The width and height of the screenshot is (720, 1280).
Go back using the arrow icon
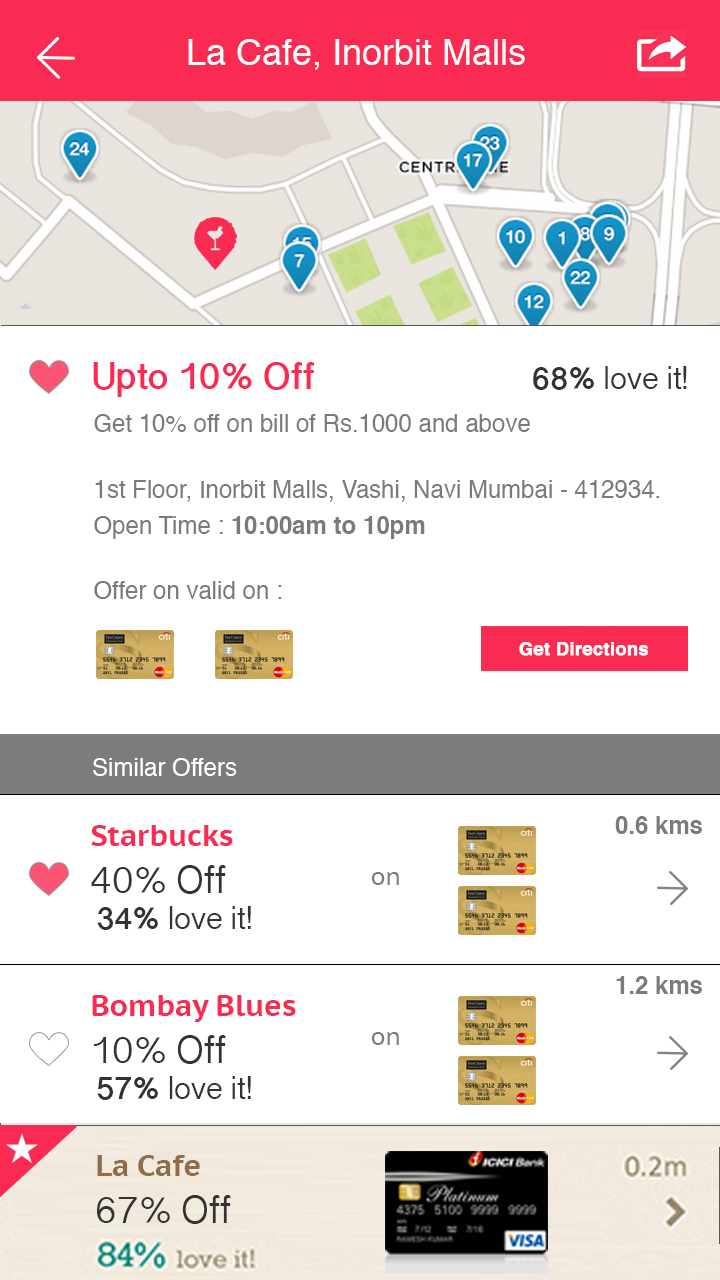coord(56,56)
